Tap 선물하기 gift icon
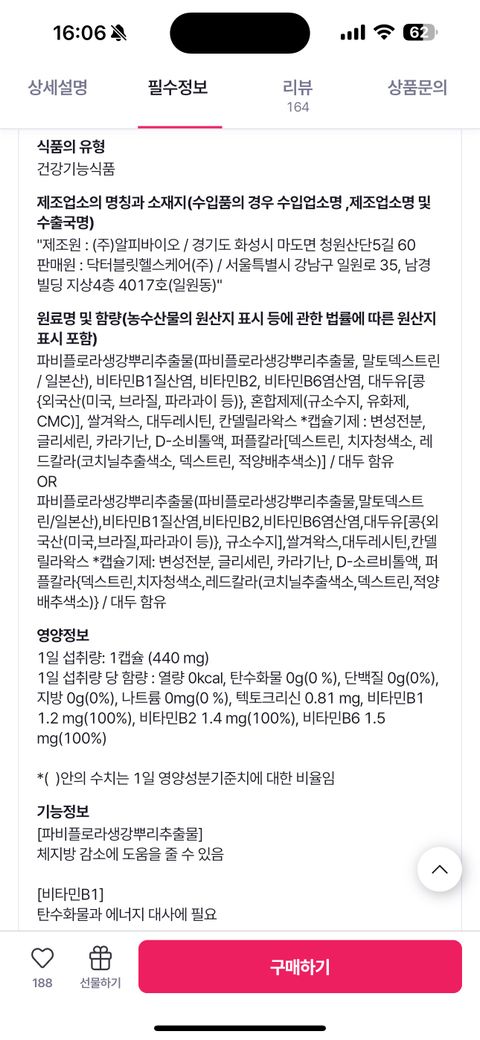The width and height of the screenshot is (480, 1040). (x=100, y=967)
